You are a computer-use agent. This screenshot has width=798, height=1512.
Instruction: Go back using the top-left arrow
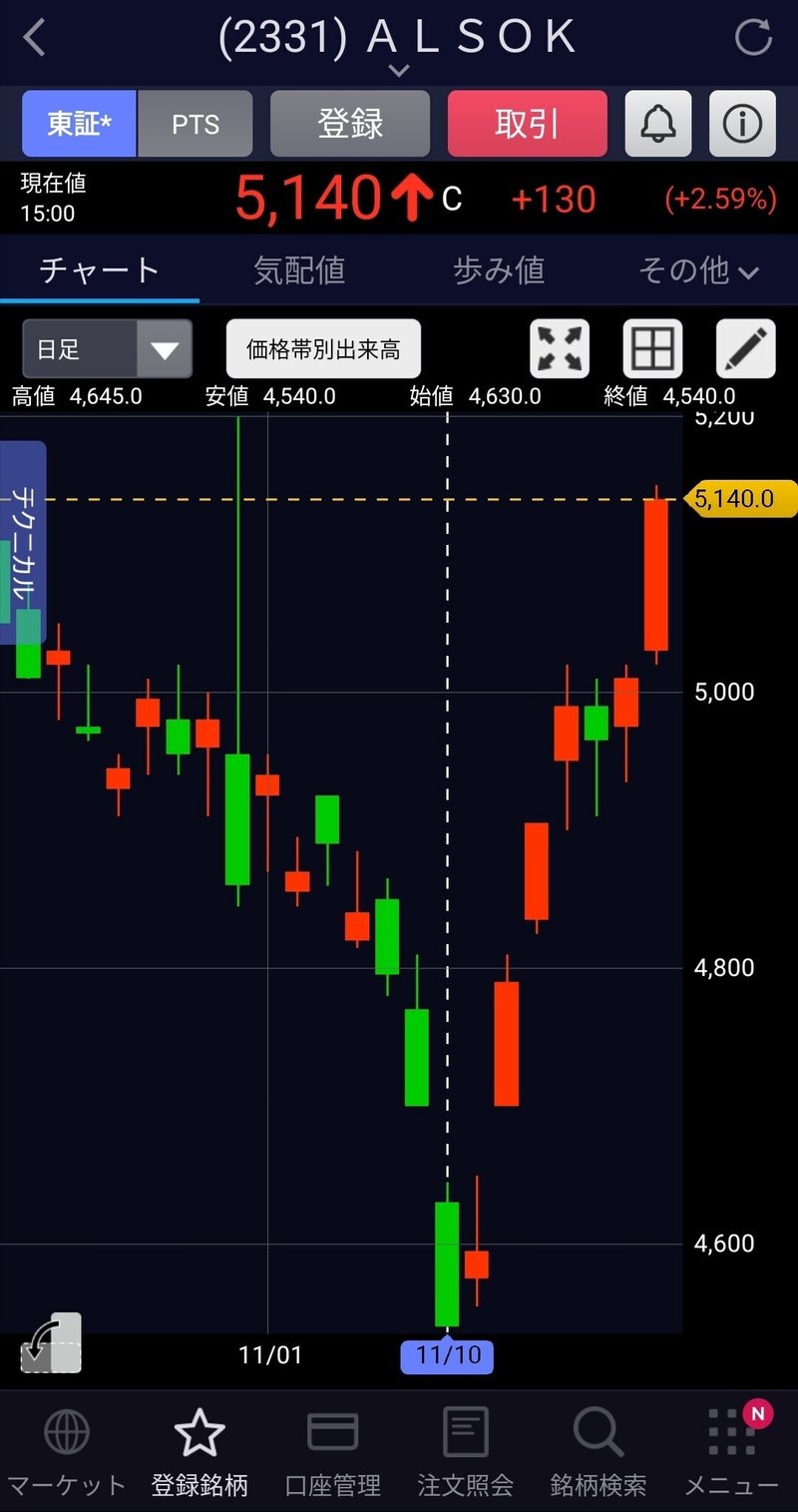click(35, 39)
